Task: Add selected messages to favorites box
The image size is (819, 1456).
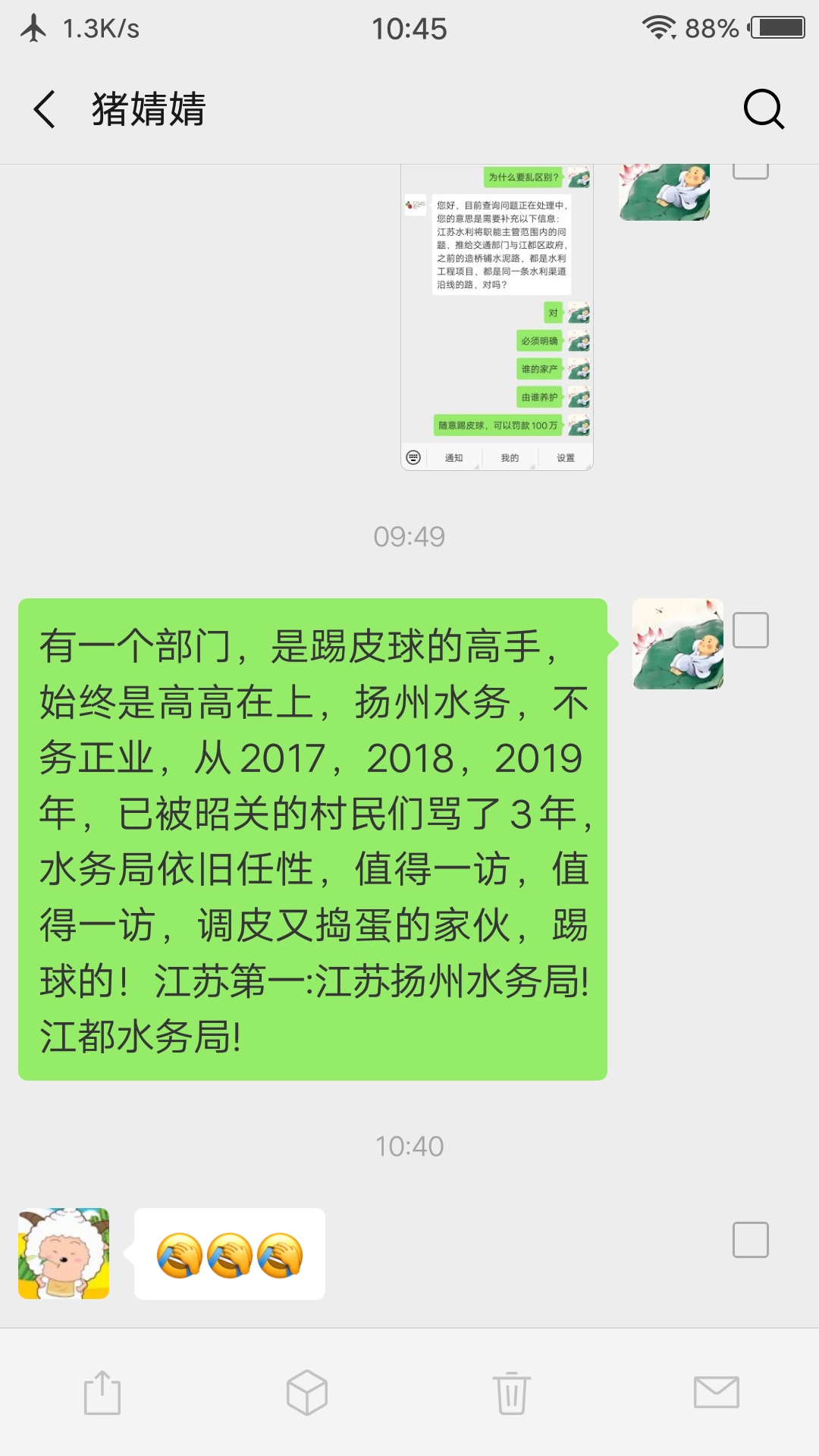Action: 307,1392
